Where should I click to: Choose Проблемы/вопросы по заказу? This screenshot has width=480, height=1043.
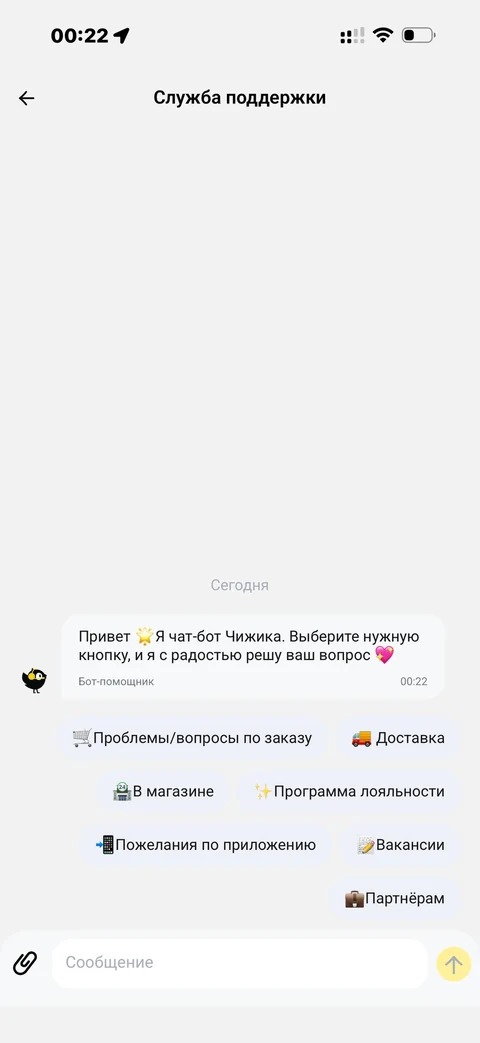click(x=191, y=738)
